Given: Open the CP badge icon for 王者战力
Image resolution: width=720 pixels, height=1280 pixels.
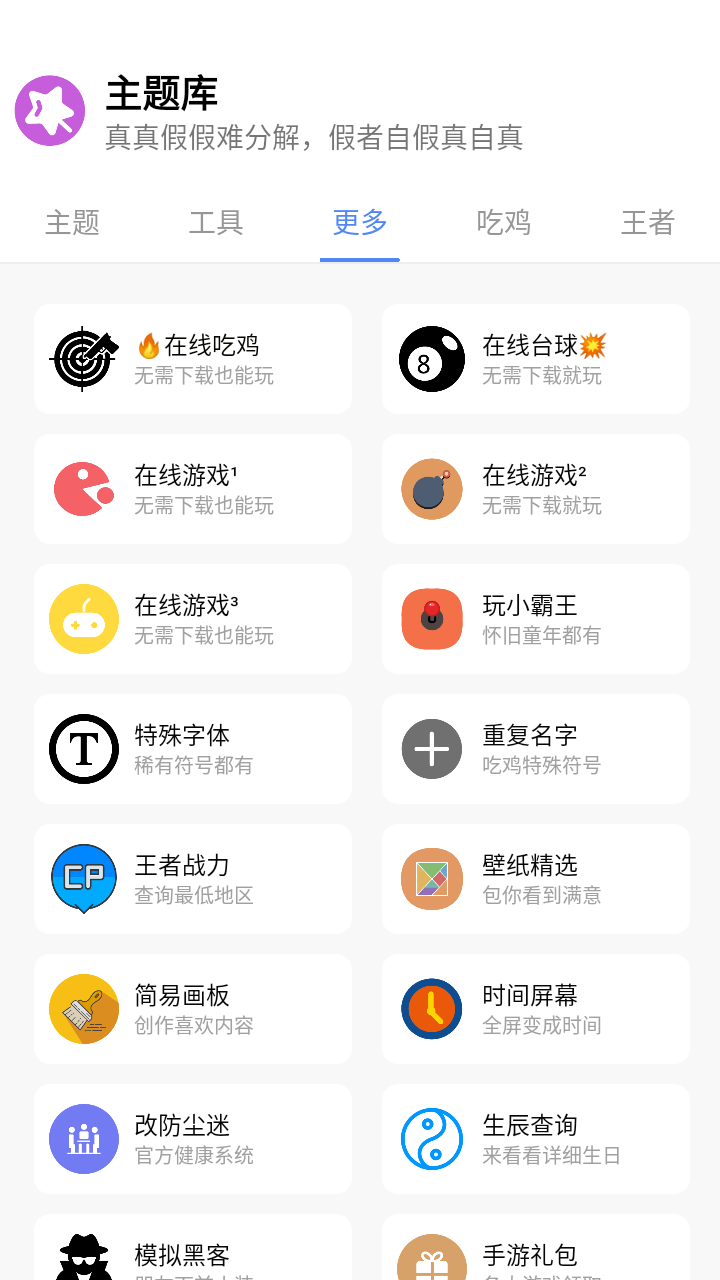Looking at the screenshot, I should coord(84,879).
